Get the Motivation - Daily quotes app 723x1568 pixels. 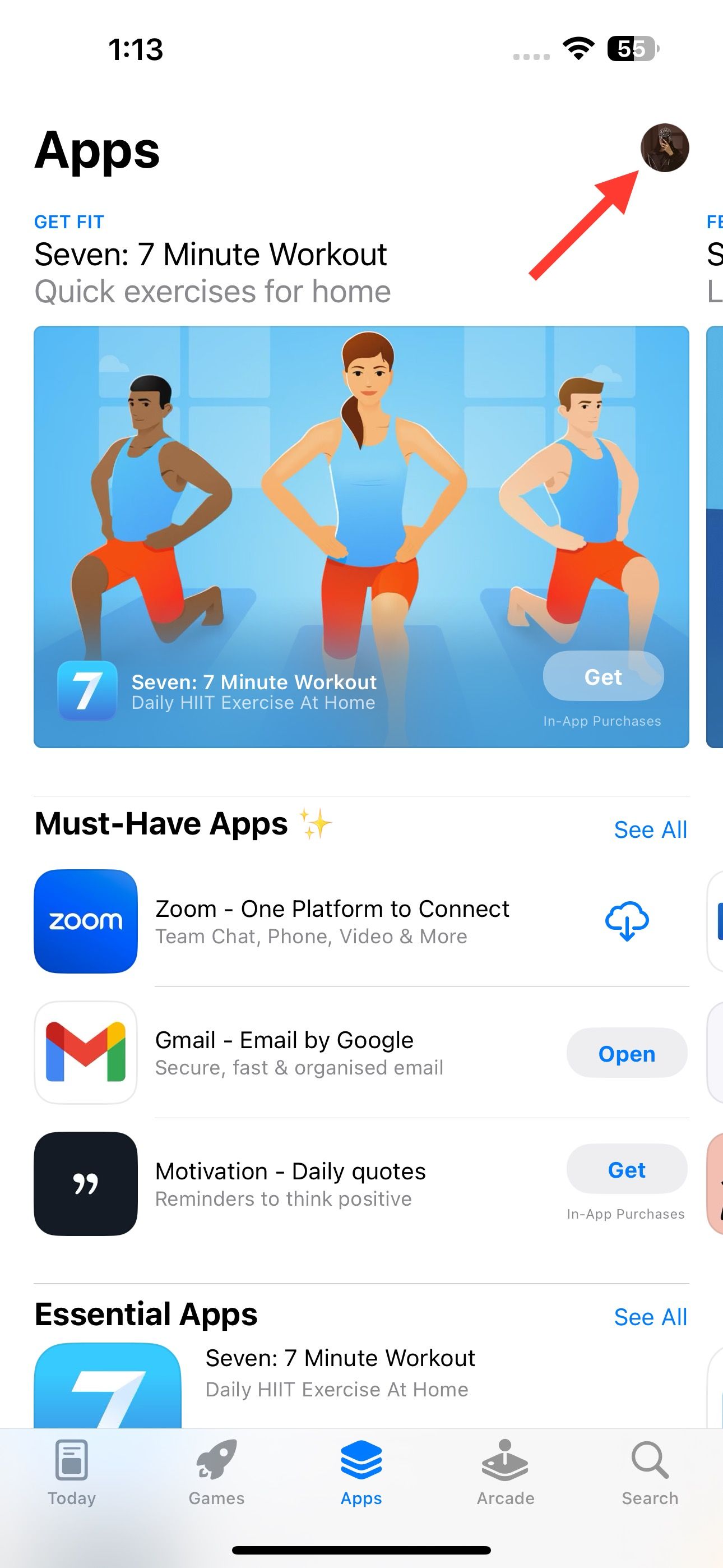point(626,1169)
